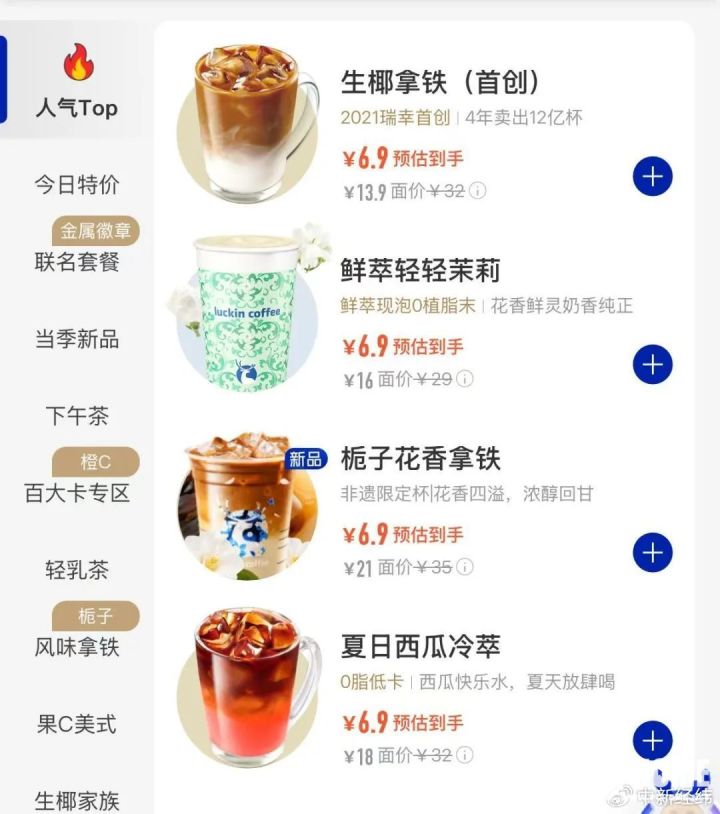Select the 人气Top category

click(77, 80)
